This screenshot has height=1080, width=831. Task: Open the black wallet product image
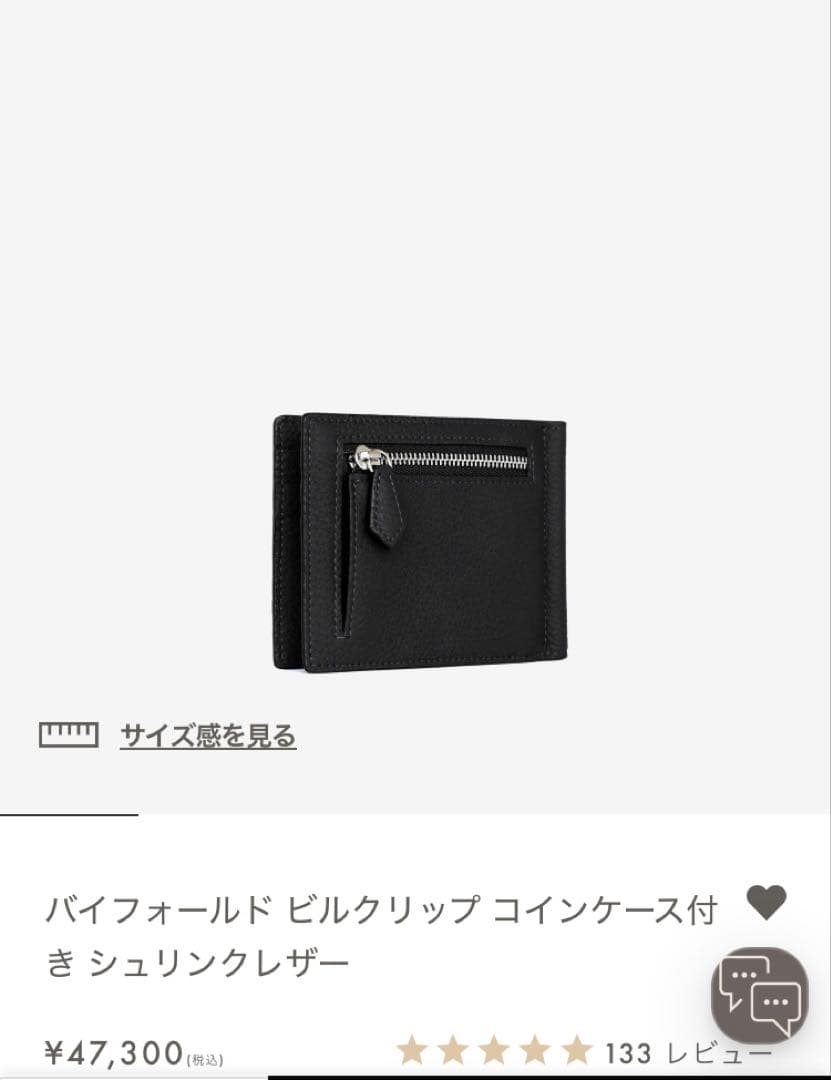pyautogui.click(x=418, y=543)
